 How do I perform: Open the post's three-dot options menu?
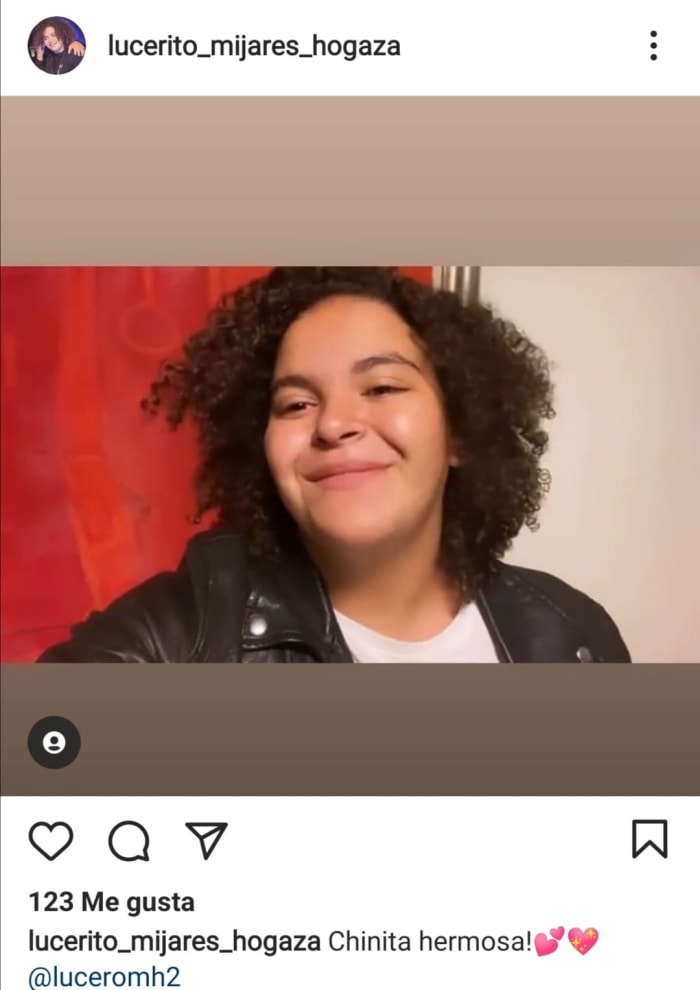[653, 46]
